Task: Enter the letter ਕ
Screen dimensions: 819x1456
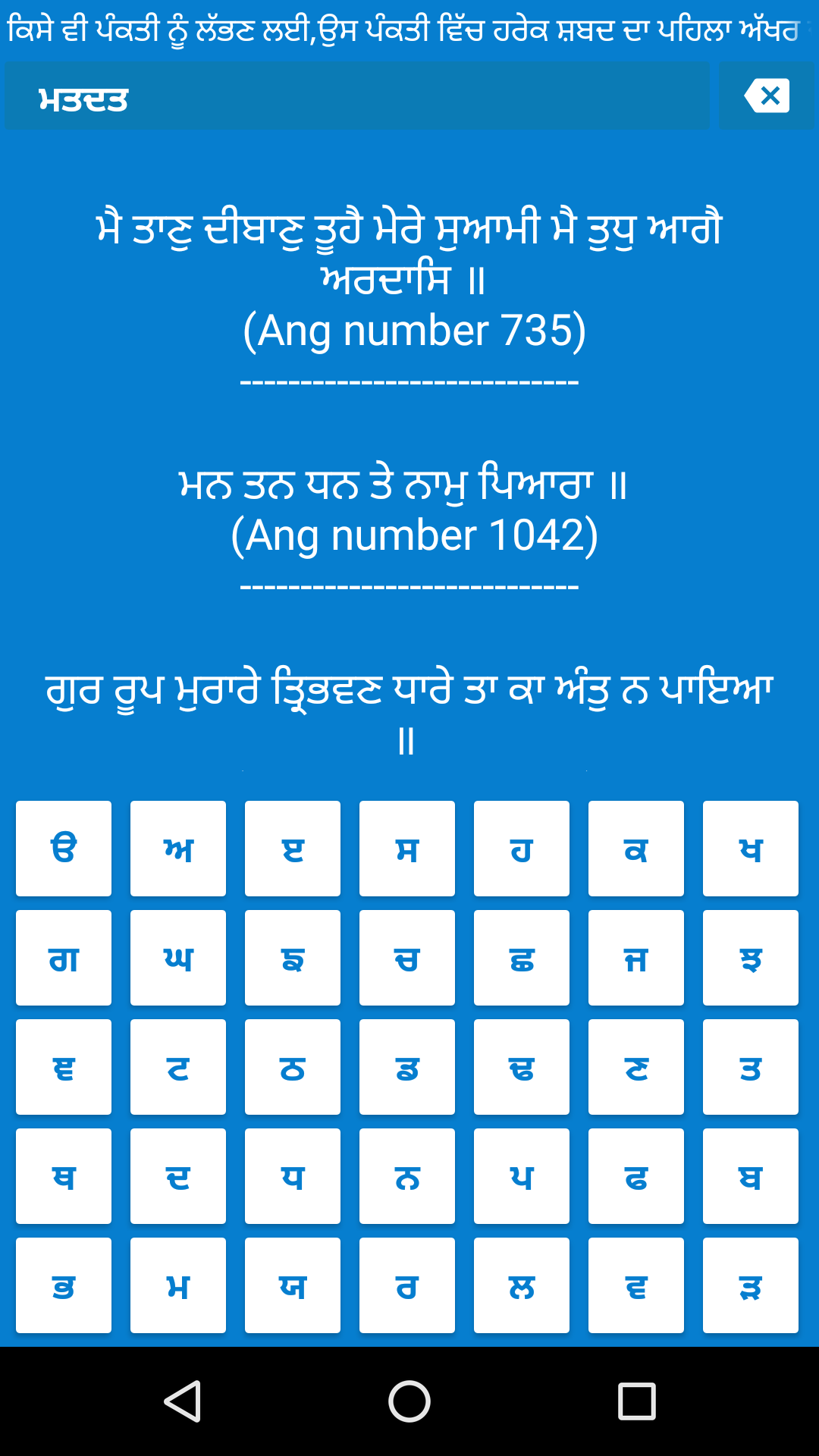Action: point(636,849)
